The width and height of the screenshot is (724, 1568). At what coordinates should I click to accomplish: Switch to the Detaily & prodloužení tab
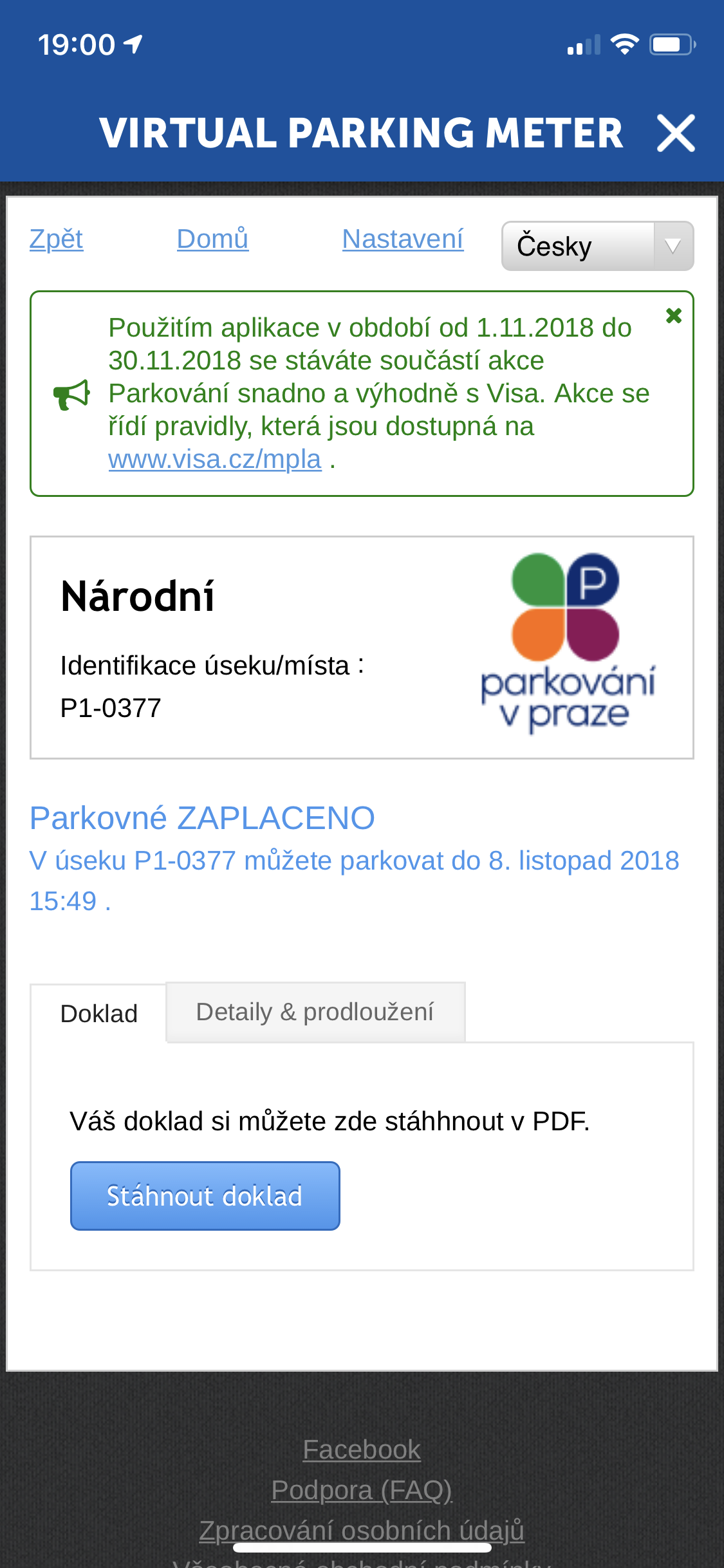pos(315,1012)
